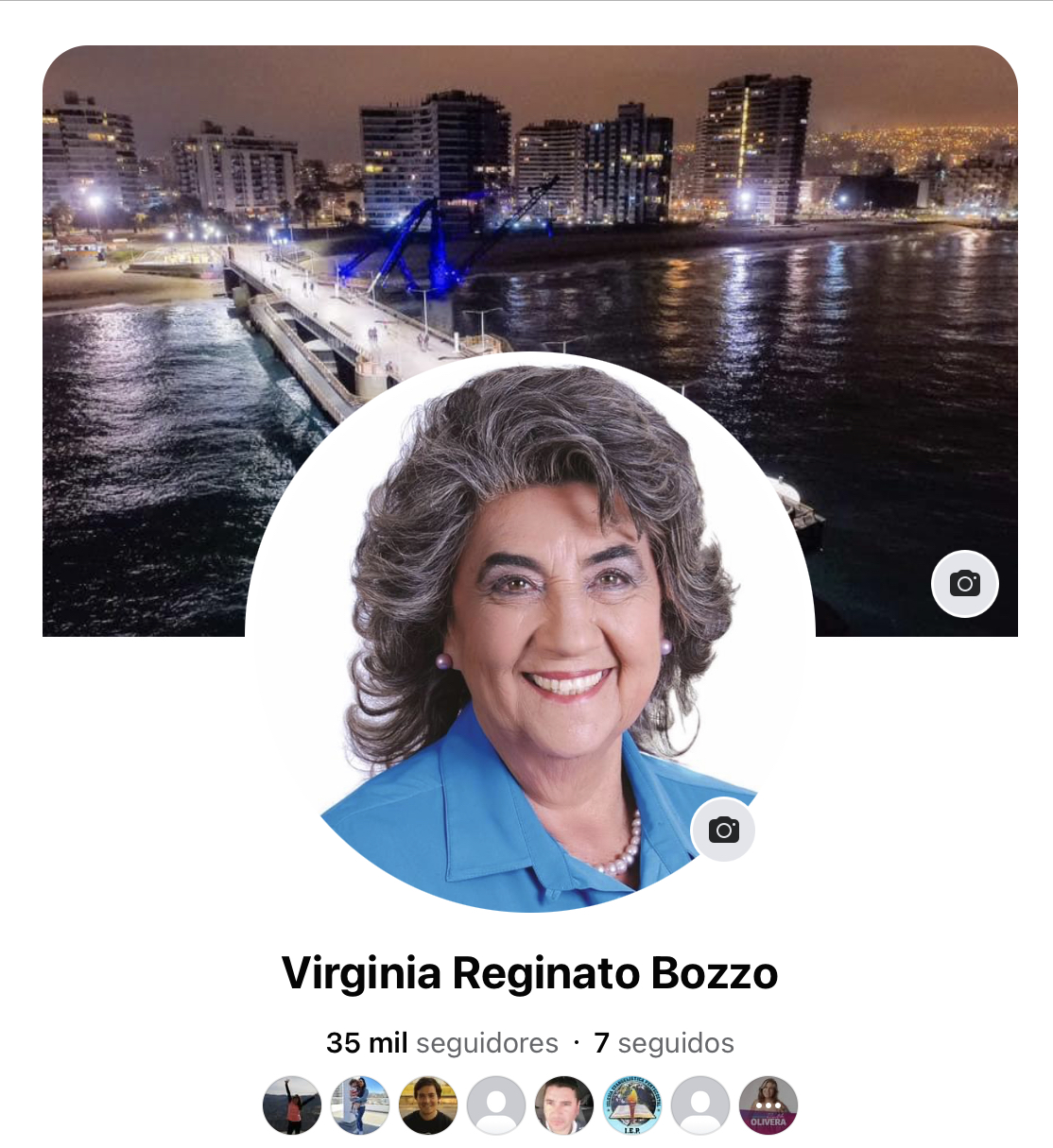Image resolution: width=1053 pixels, height=1148 pixels.
Task: Tap the camera icon on the cover photo
Action: pos(964,584)
